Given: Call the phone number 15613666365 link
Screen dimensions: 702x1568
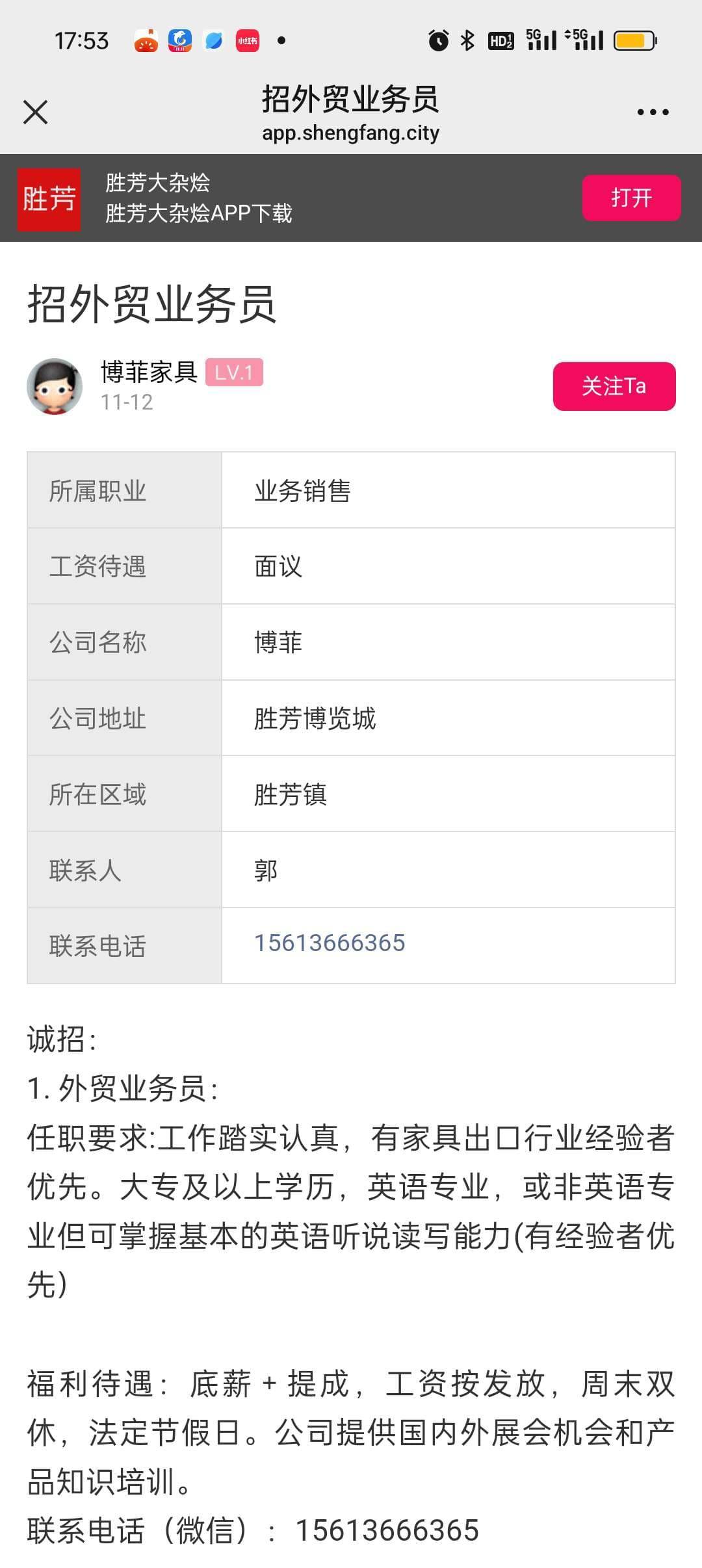Looking at the screenshot, I should point(330,943).
